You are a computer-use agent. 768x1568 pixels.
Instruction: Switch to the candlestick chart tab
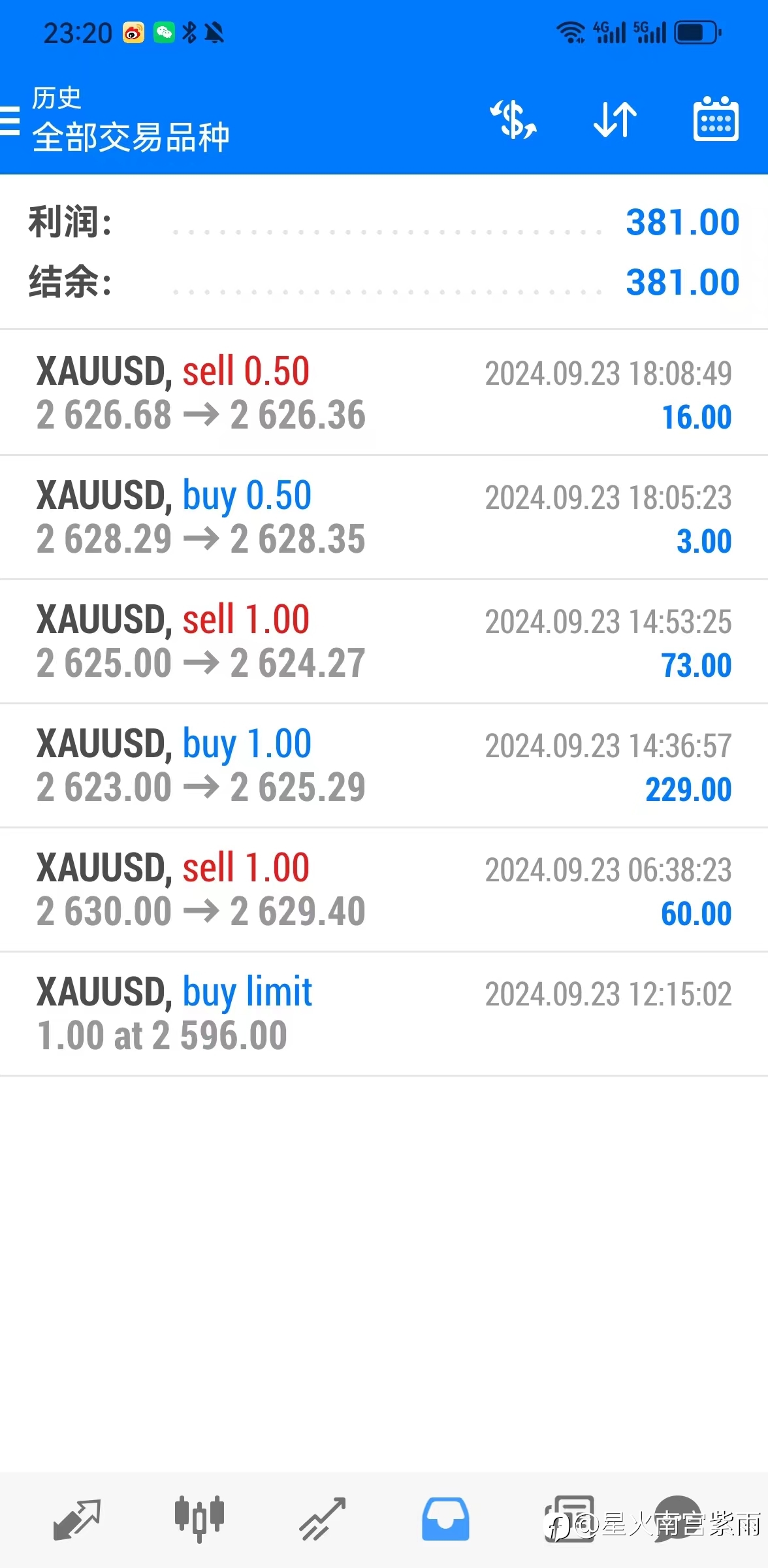point(199,1519)
